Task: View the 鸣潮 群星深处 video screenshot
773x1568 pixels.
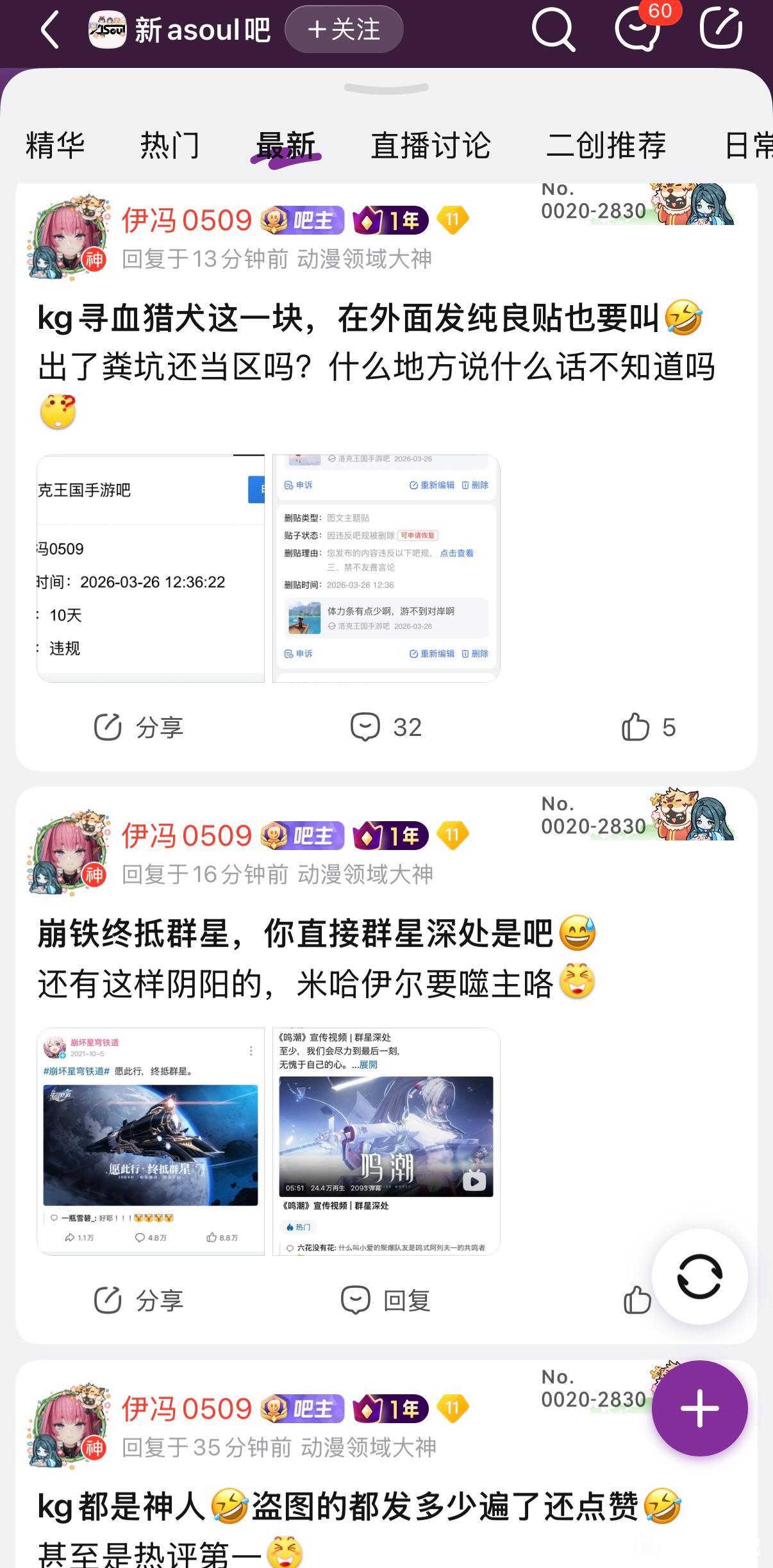Action: pyautogui.click(x=386, y=1142)
